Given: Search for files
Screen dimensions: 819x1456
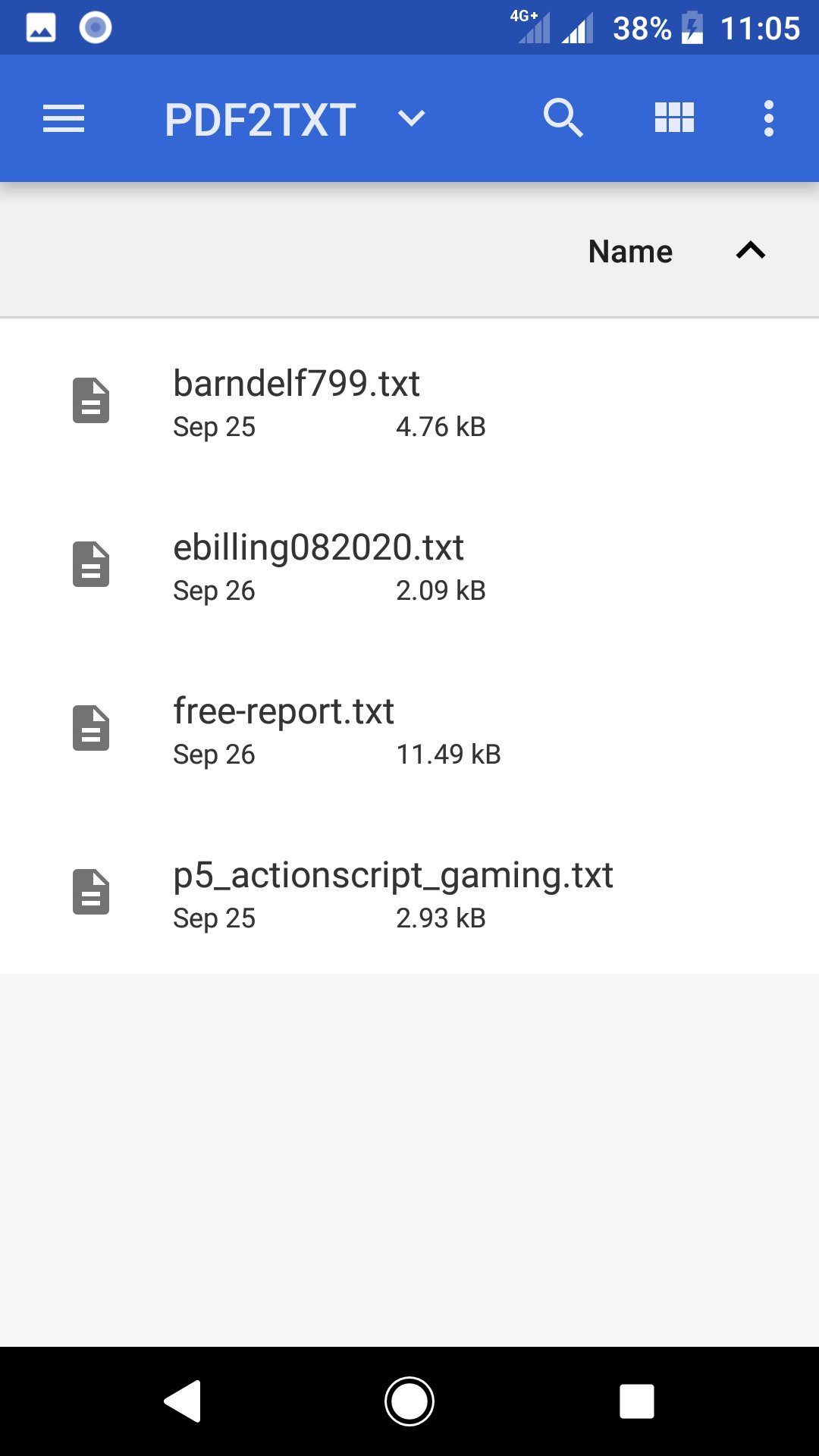Looking at the screenshot, I should [x=563, y=118].
